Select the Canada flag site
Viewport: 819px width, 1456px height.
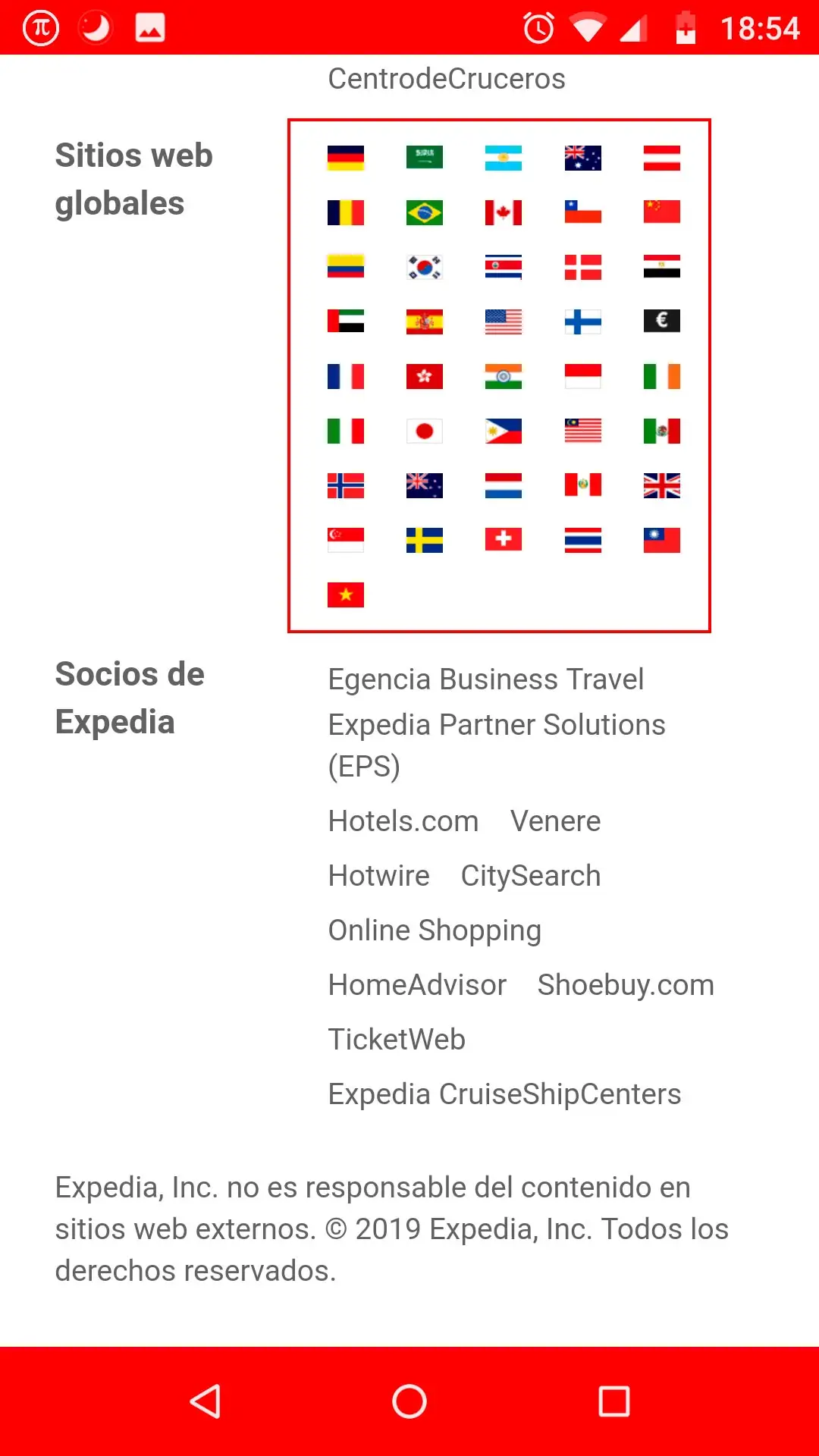point(503,212)
